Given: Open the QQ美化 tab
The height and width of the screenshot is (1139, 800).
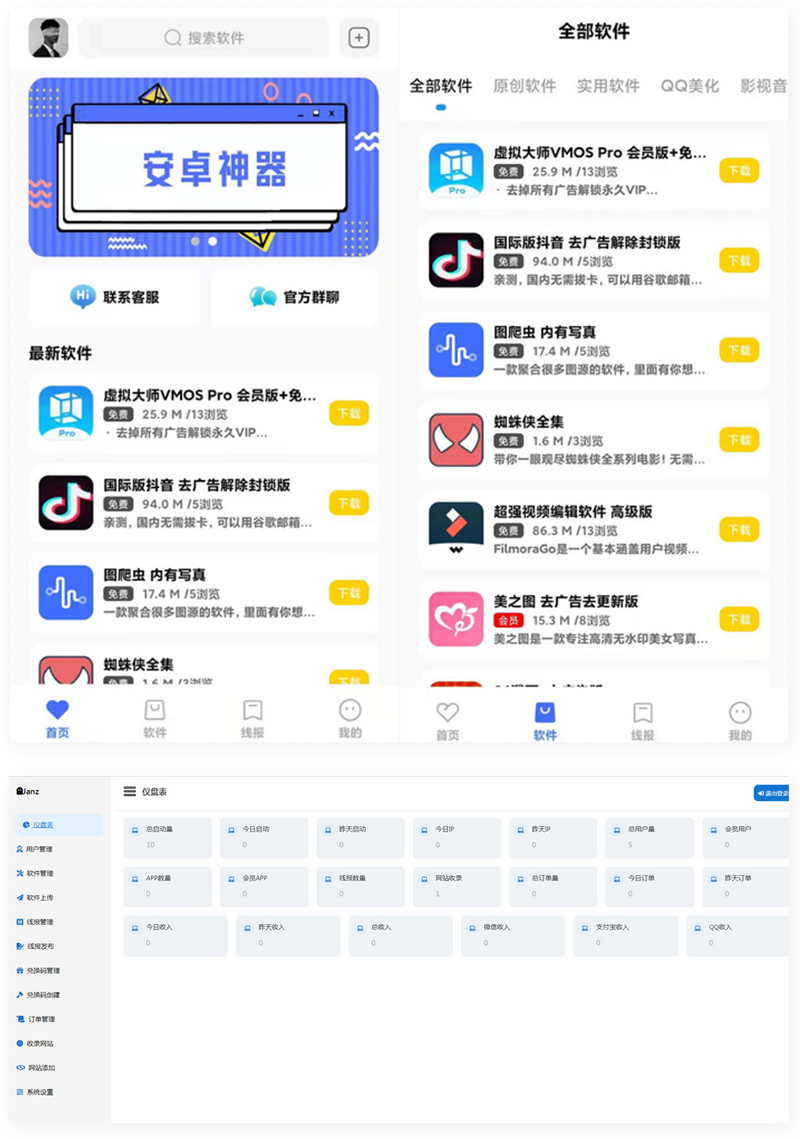Looking at the screenshot, I should [x=692, y=85].
